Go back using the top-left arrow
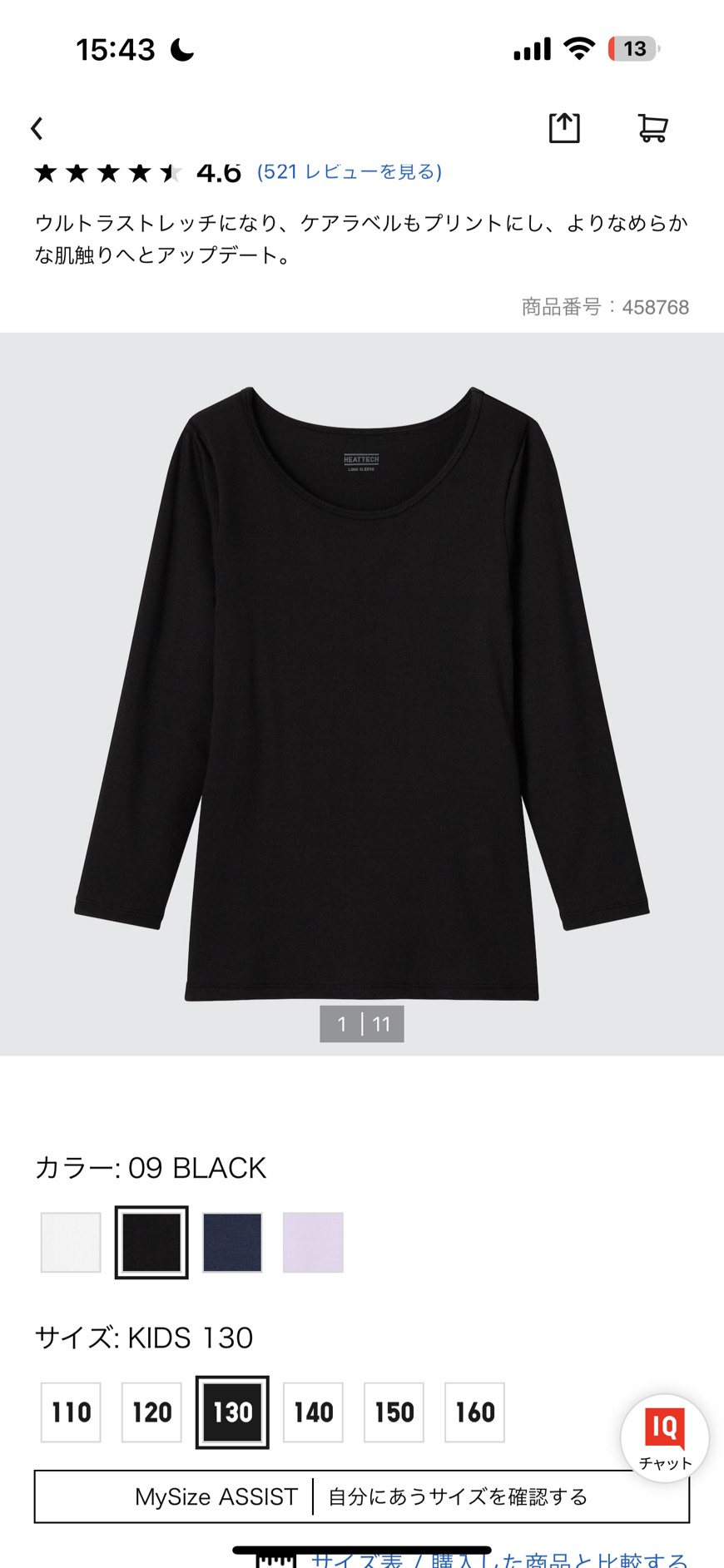This screenshot has height=1568, width=724. [37, 128]
